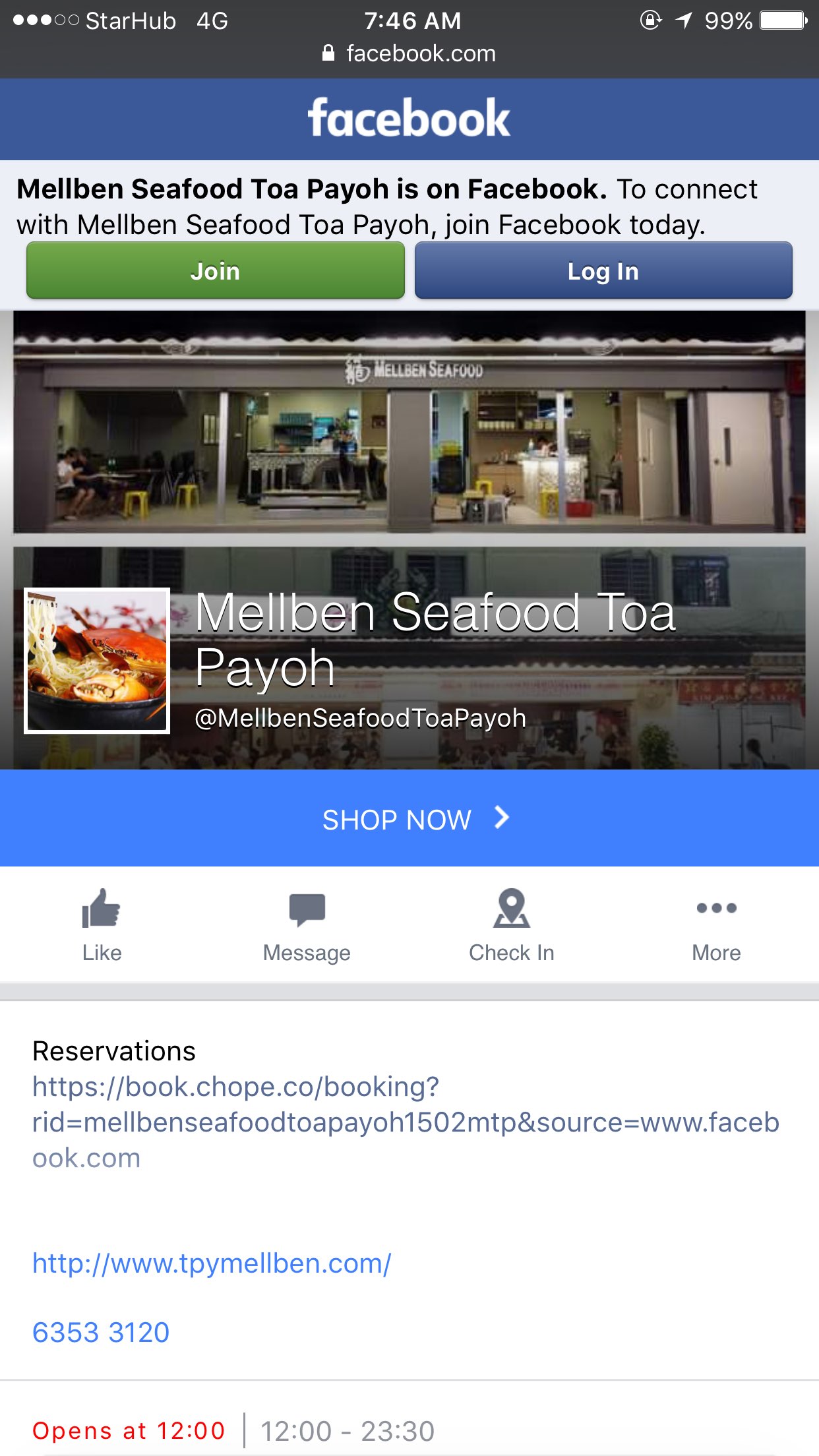819x1456 pixels.
Task: Tap the Log In button
Action: [x=603, y=271]
